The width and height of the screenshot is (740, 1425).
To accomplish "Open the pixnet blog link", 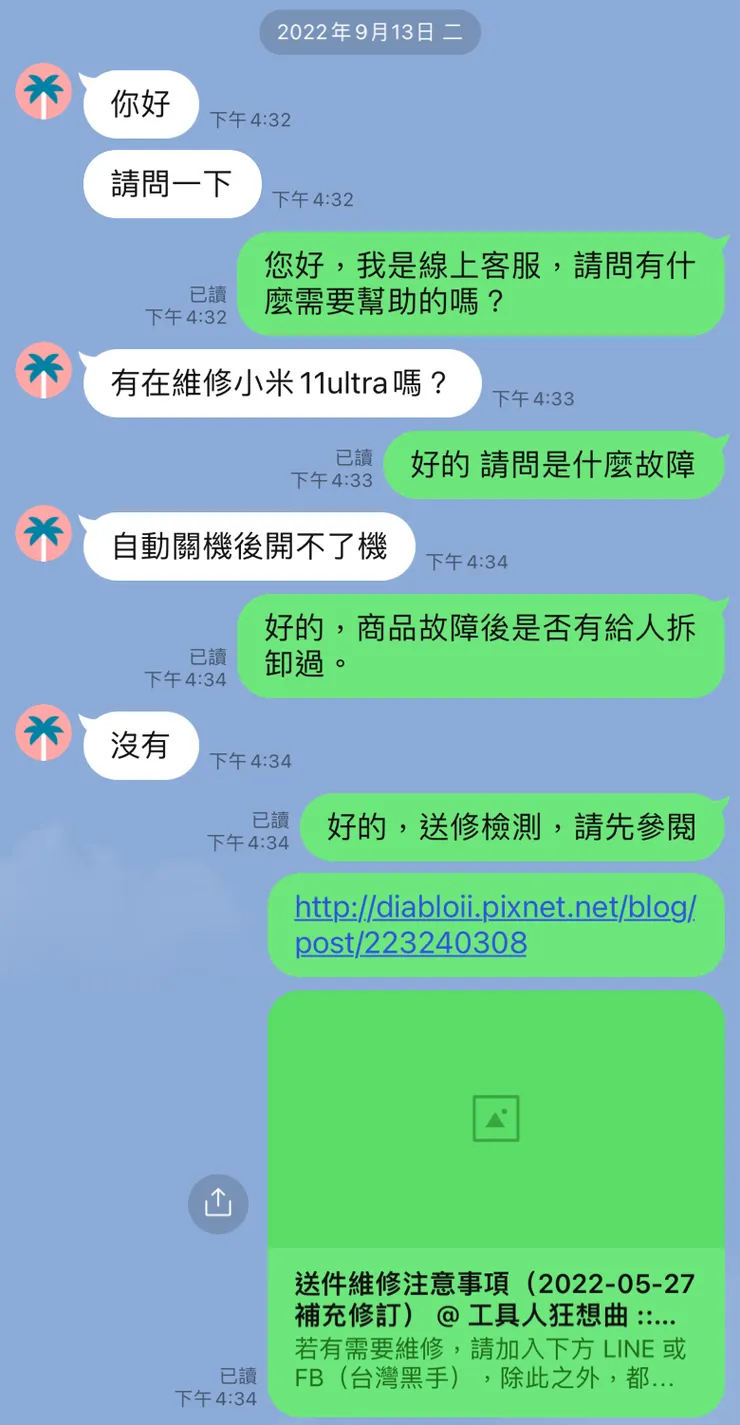I will 495,925.
